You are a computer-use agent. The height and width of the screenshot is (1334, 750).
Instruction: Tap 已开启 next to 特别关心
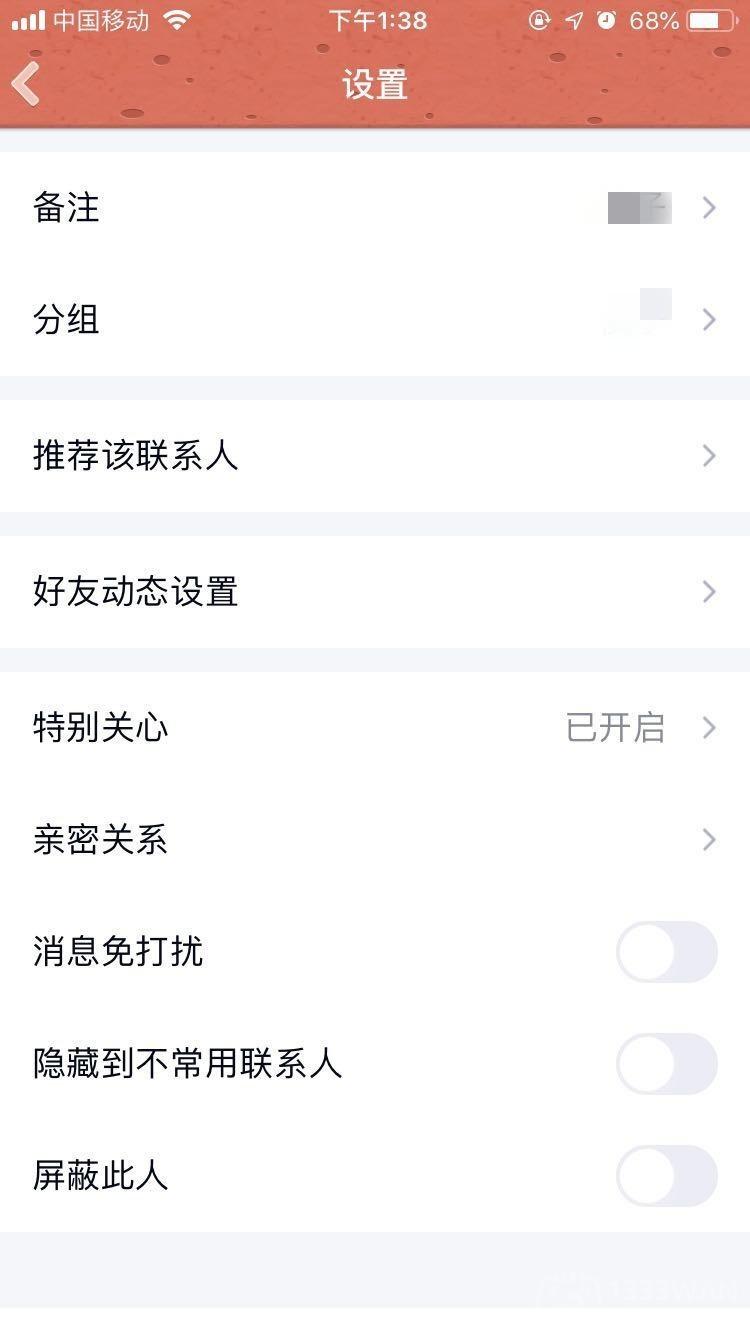click(615, 727)
